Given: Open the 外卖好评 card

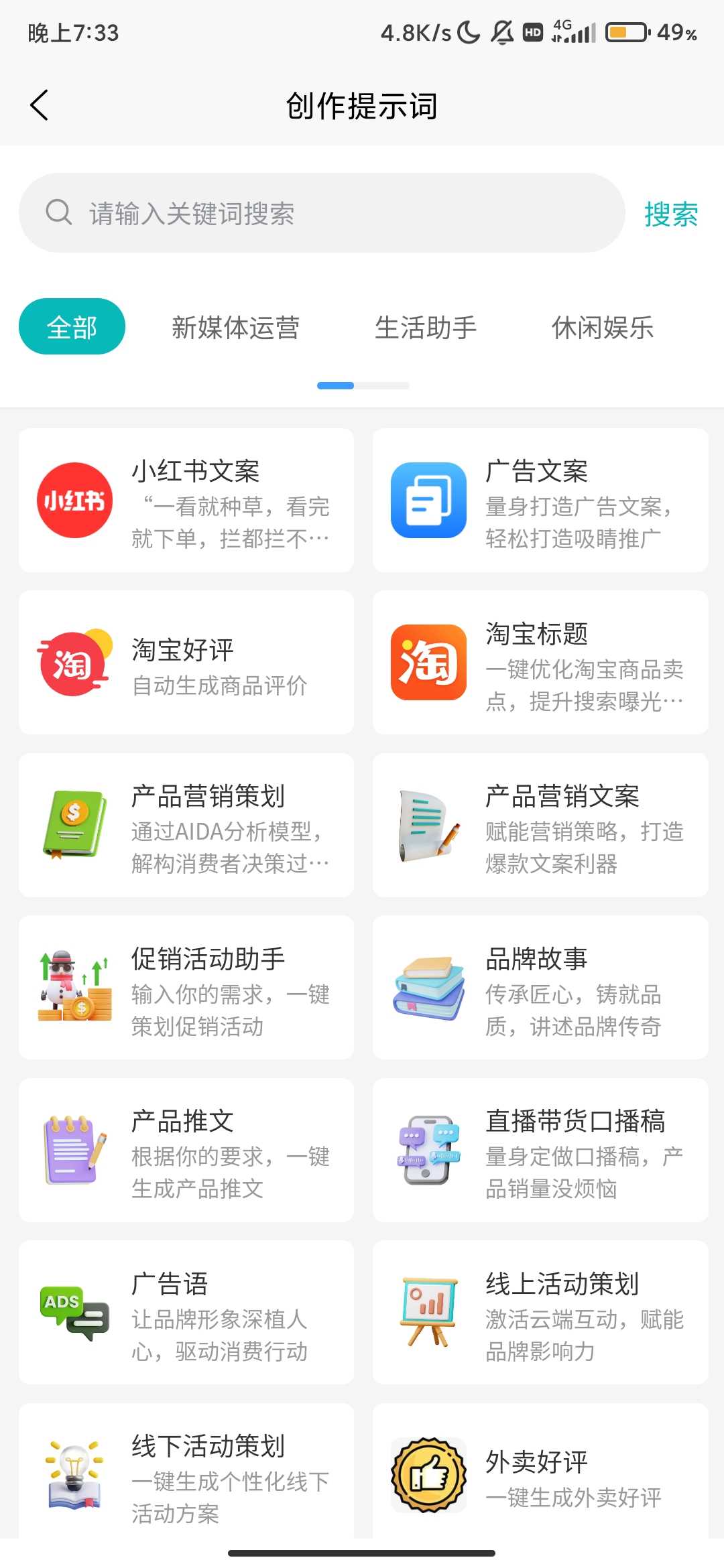Looking at the screenshot, I should (540, 1474).
